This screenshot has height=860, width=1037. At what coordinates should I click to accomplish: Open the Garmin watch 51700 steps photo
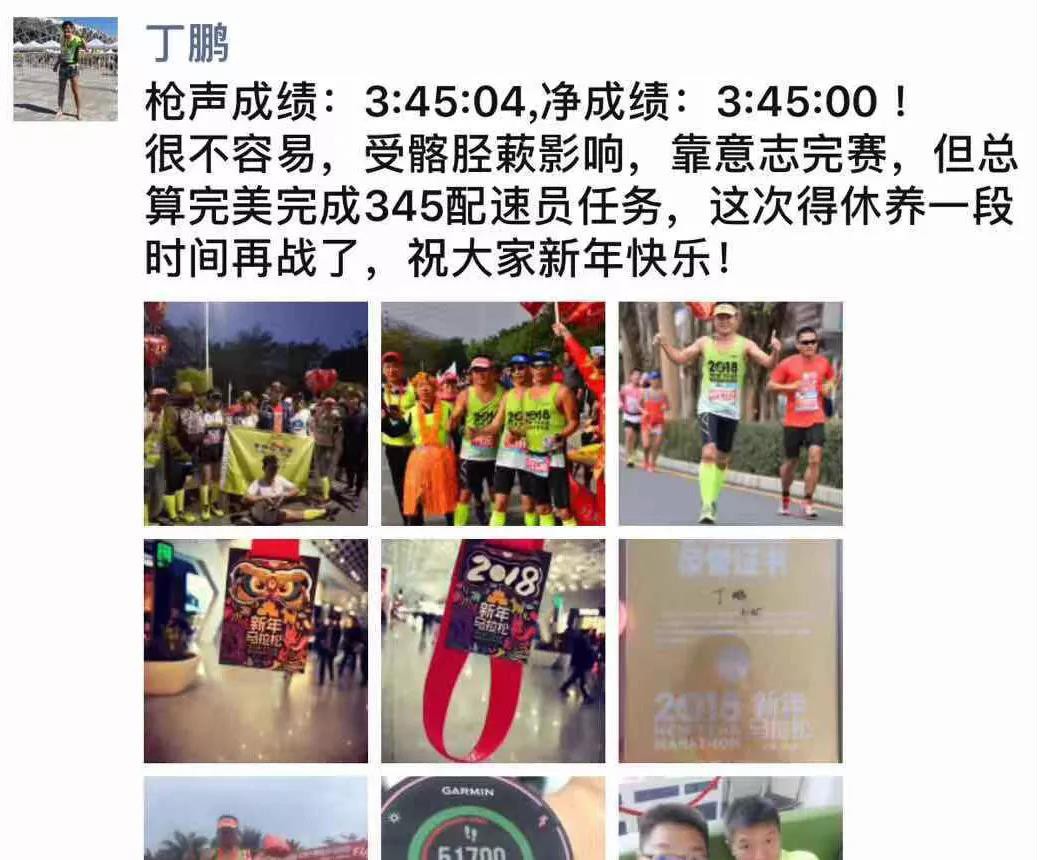[x=493, y=819]
